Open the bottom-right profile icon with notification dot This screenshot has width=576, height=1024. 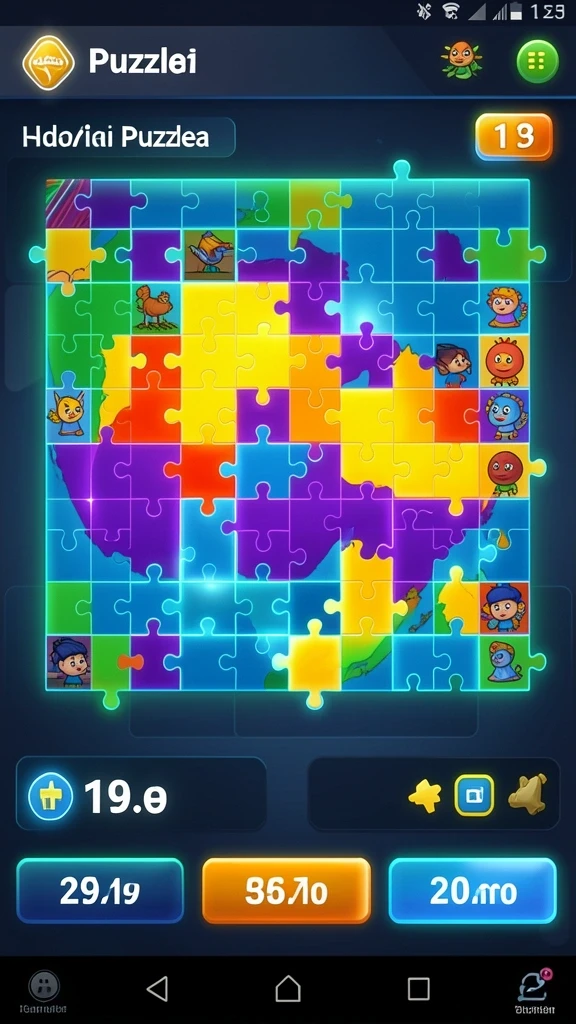point(534,985)
